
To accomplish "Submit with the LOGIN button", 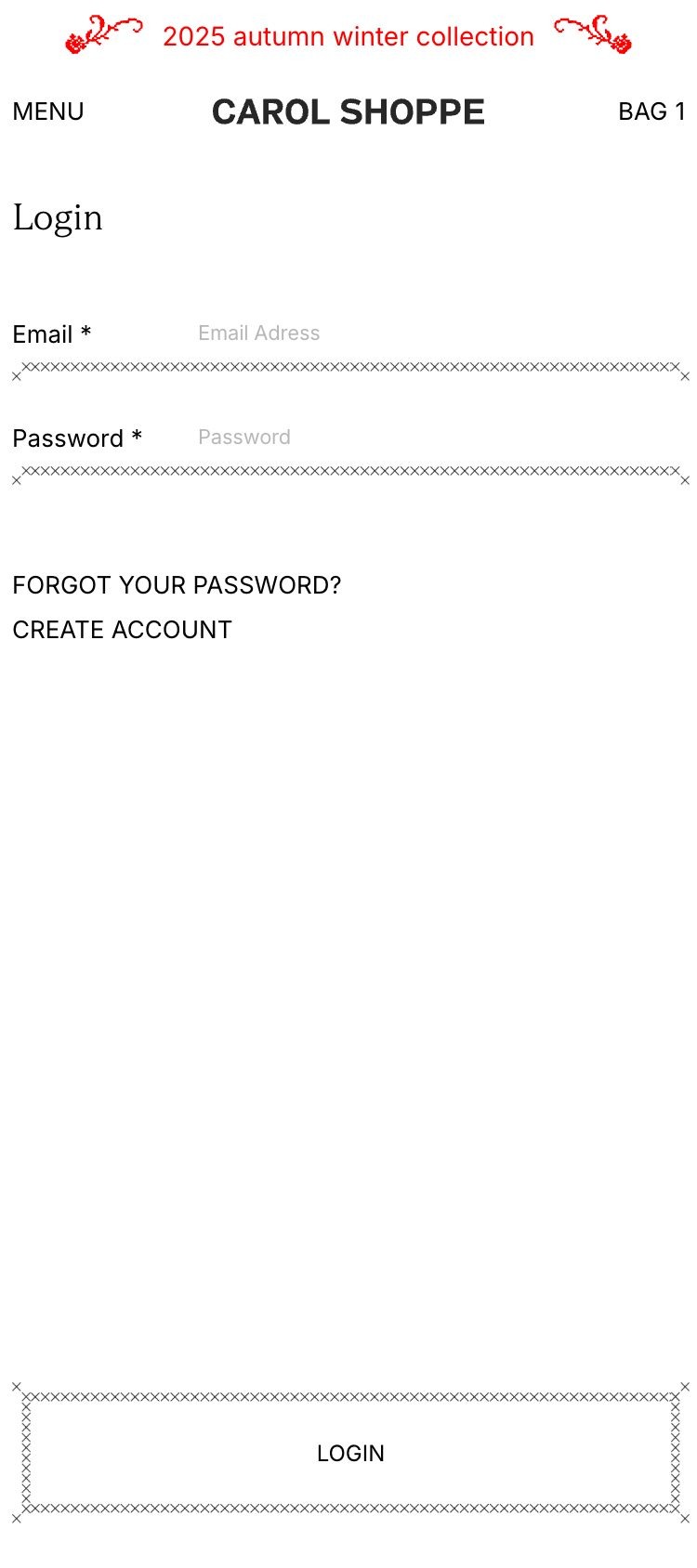I will [350, 1453].
